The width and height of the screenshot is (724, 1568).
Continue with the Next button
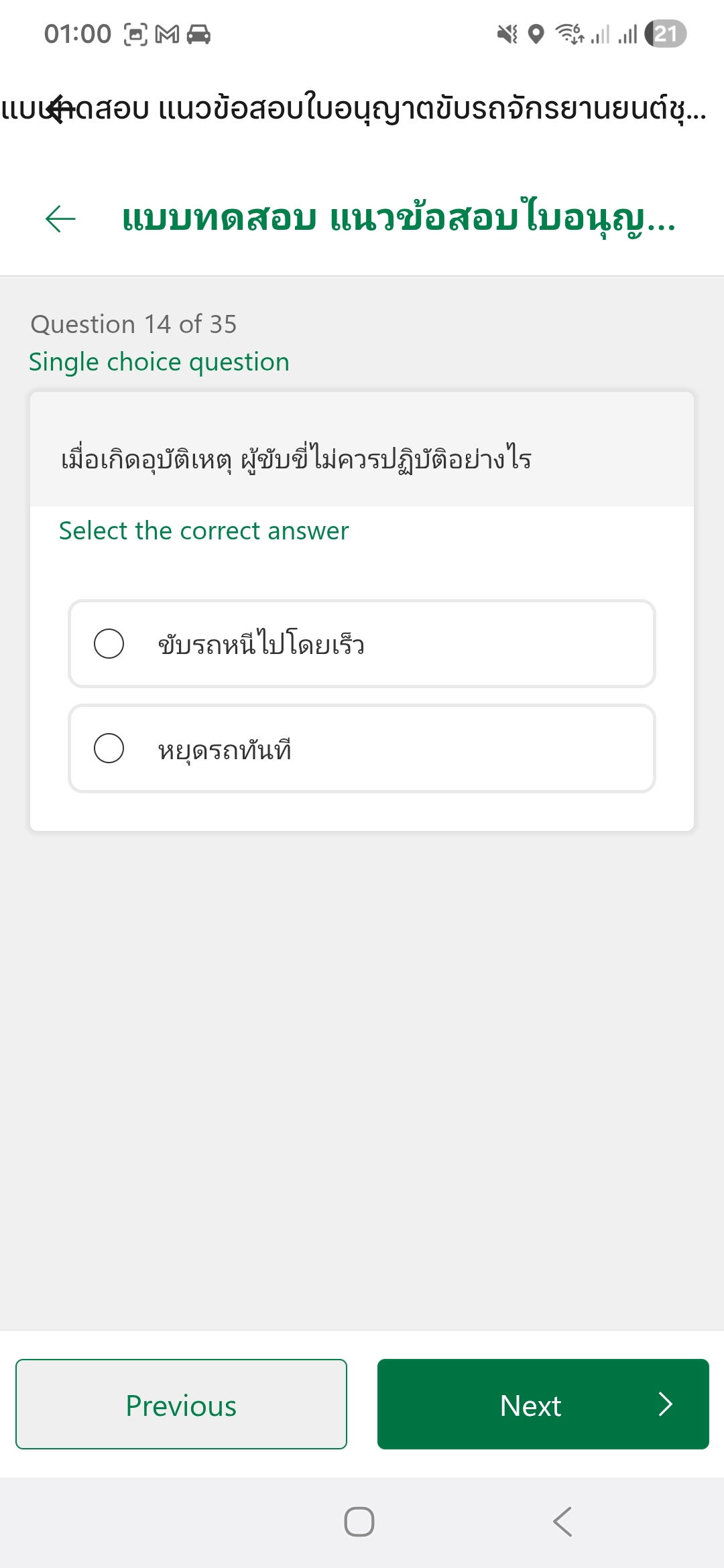(x=543, y=1404)
